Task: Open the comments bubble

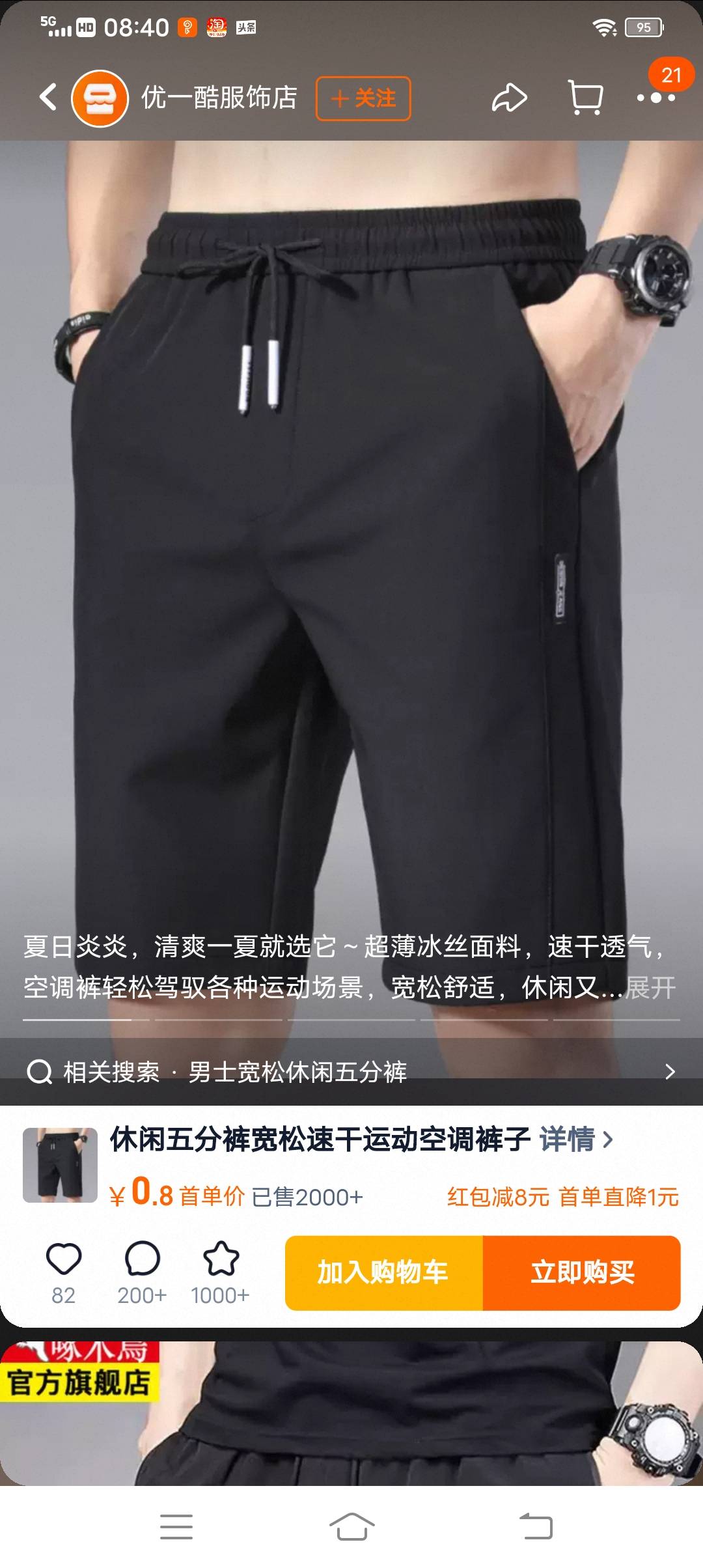Action: [x=142, y=1259]
